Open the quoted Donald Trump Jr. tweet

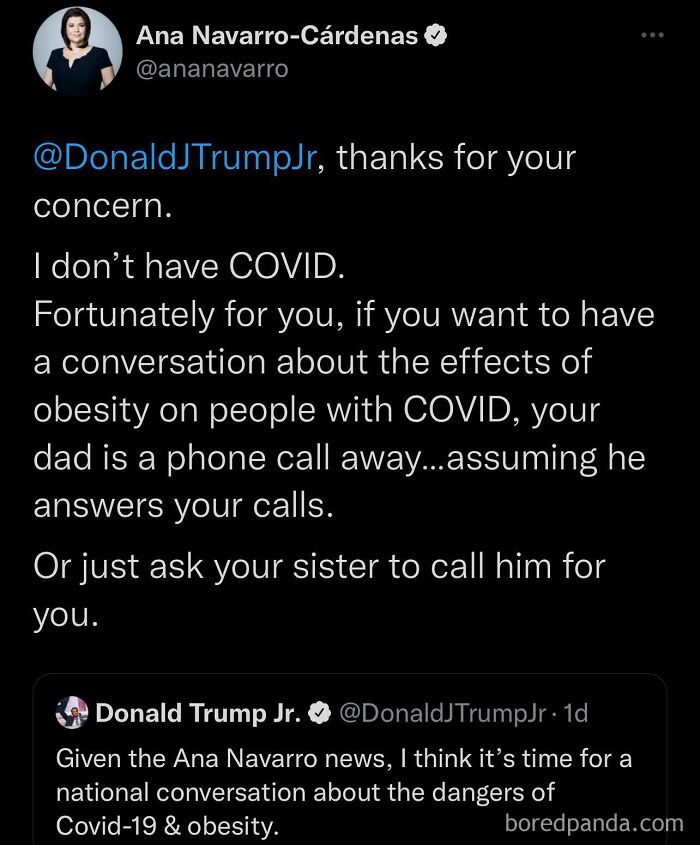(350, 759)
